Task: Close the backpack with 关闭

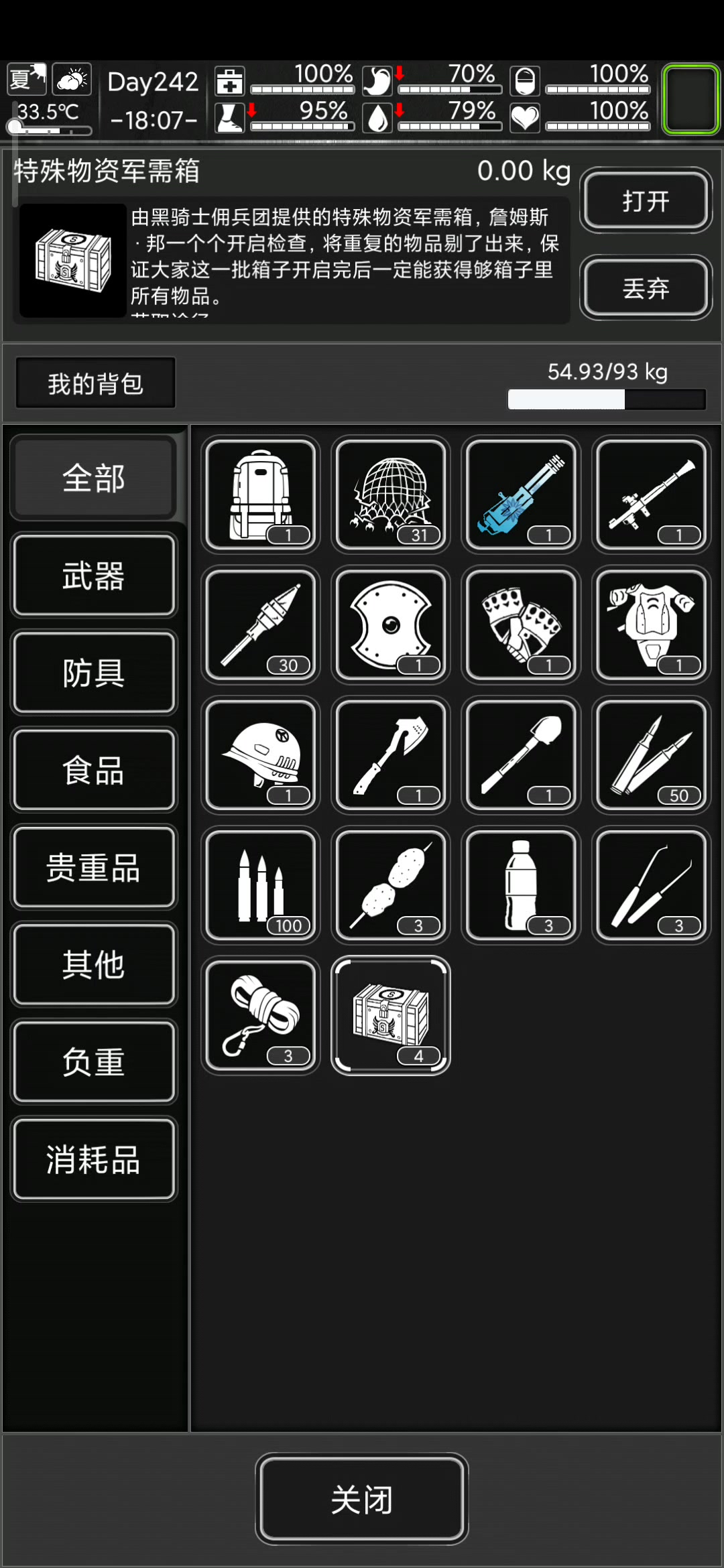Action: 361,1499
